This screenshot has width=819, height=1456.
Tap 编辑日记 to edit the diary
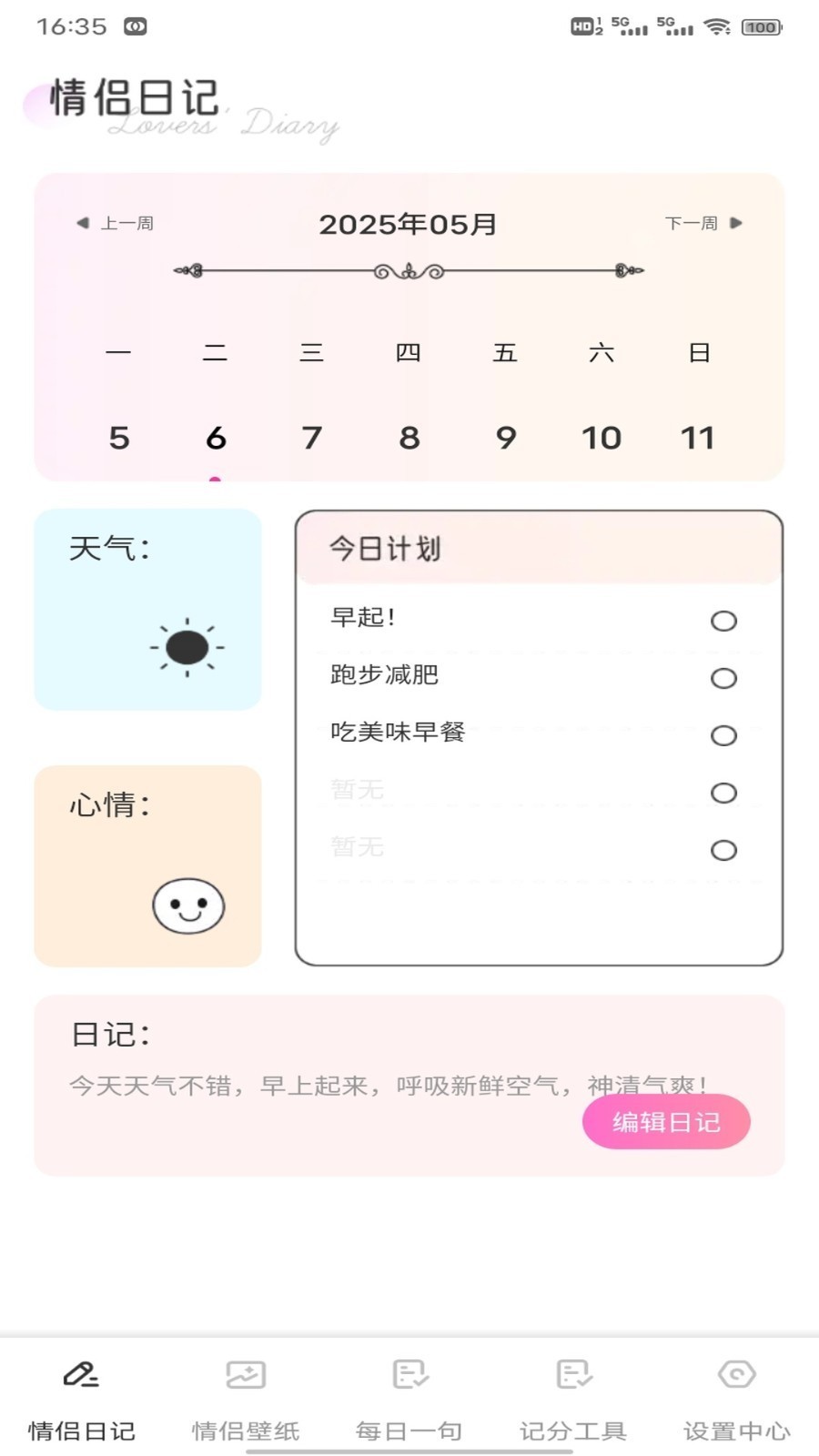pos(666,1122)
